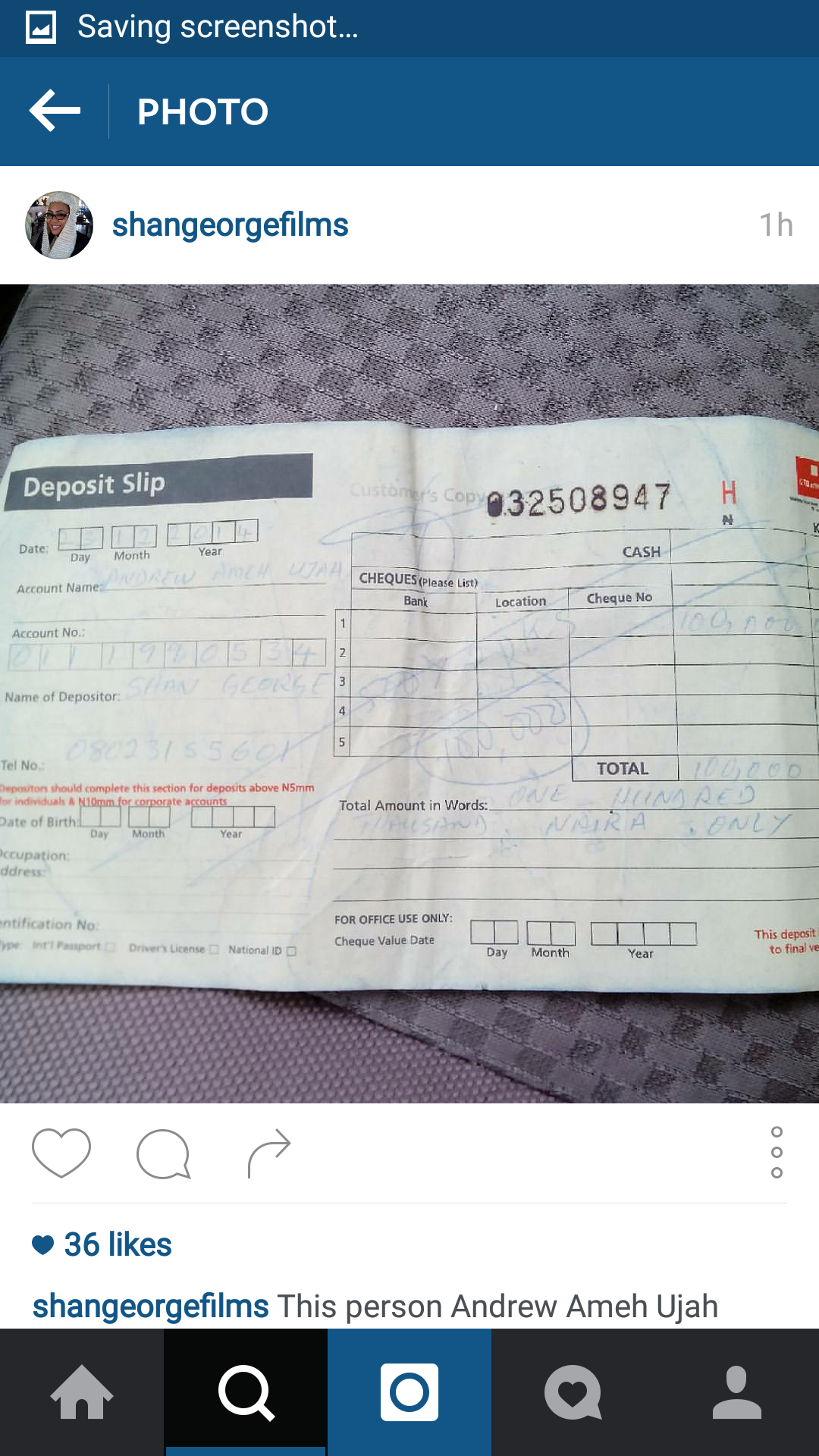This screenshot has height=1456, width=819.
Task: Open the Activity heart tab
Action: point(573,1392)
